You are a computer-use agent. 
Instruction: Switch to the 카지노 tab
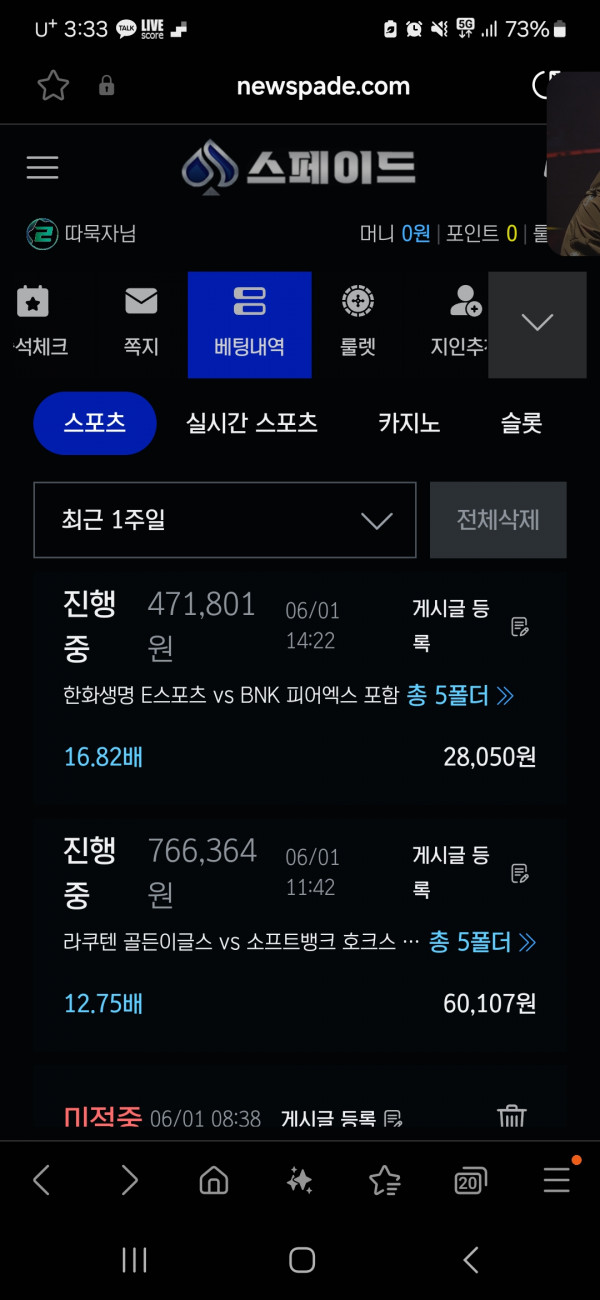(409, 423)
